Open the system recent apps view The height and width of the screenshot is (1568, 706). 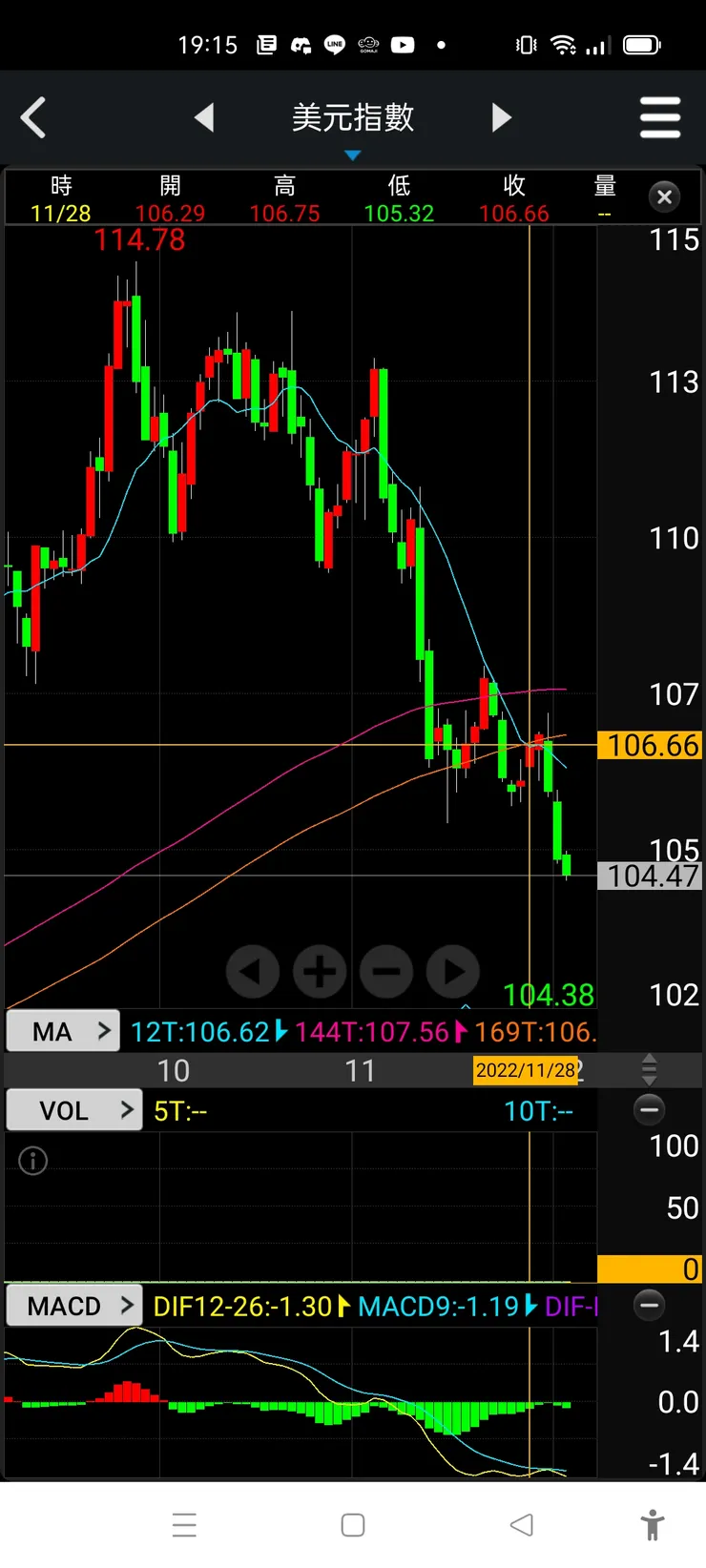(184, 1524)
